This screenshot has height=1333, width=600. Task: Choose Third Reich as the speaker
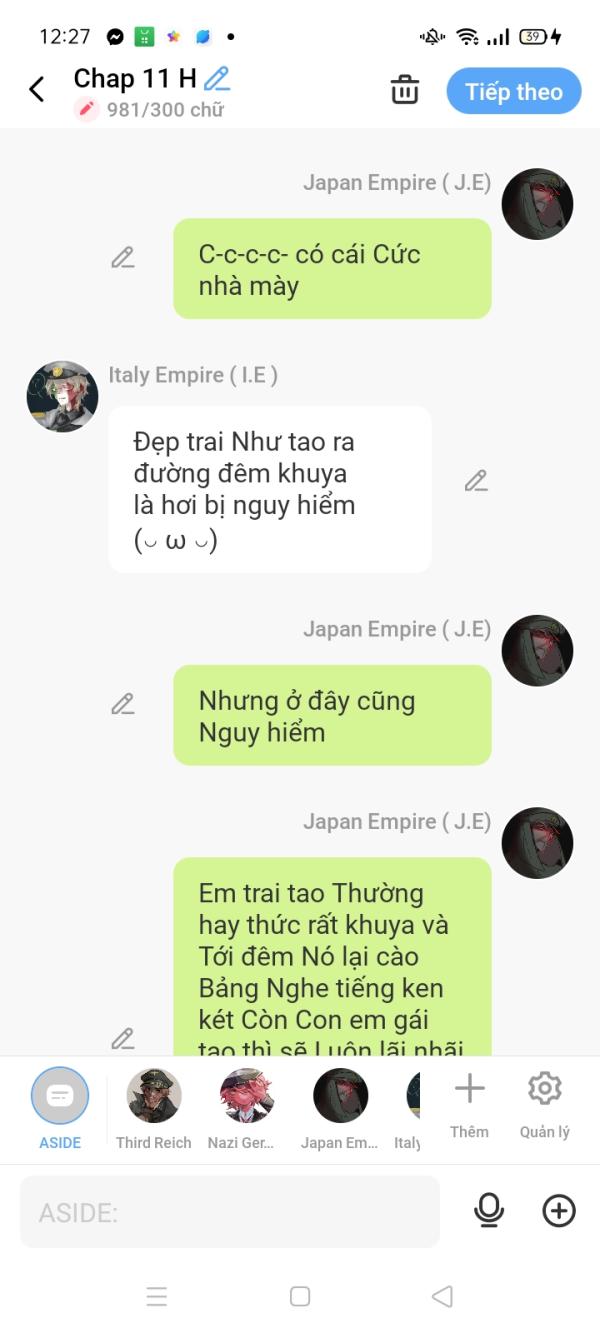pyautogui.click(x=154, y=1097)
